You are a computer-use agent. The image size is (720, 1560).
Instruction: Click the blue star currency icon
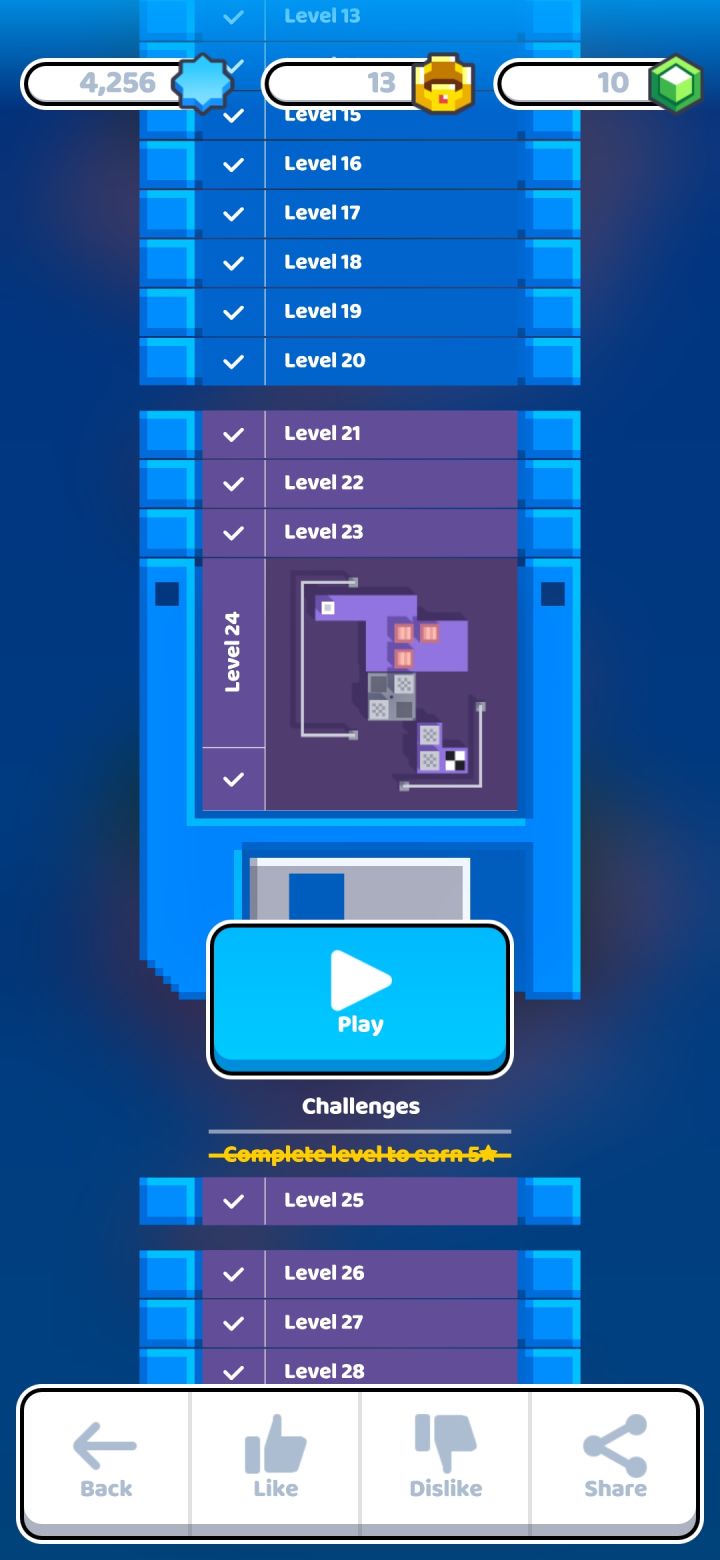[x=207, y=85]
